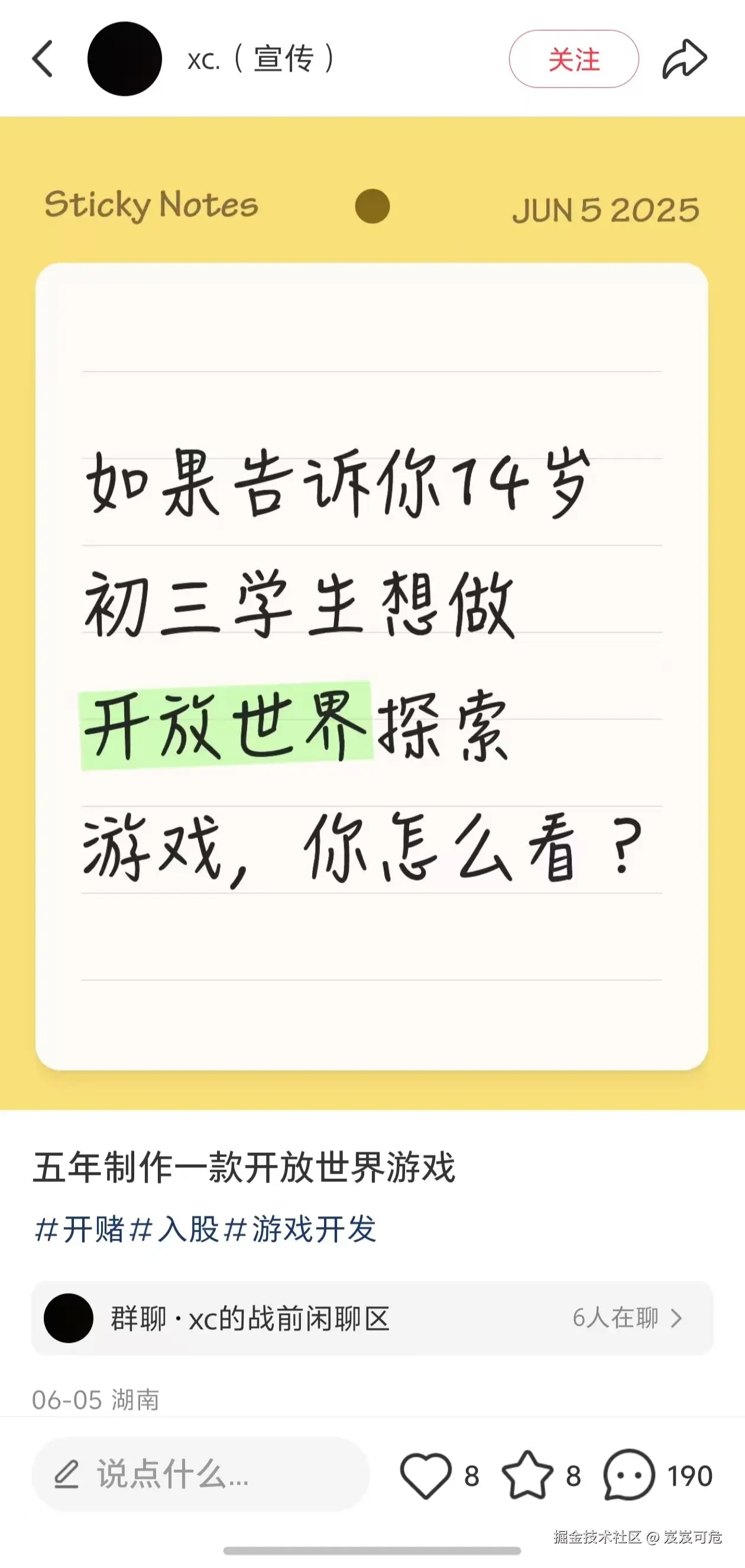745x1568 pixels.
Task: Go back using the top-left arrow
Action: (43, 59)
